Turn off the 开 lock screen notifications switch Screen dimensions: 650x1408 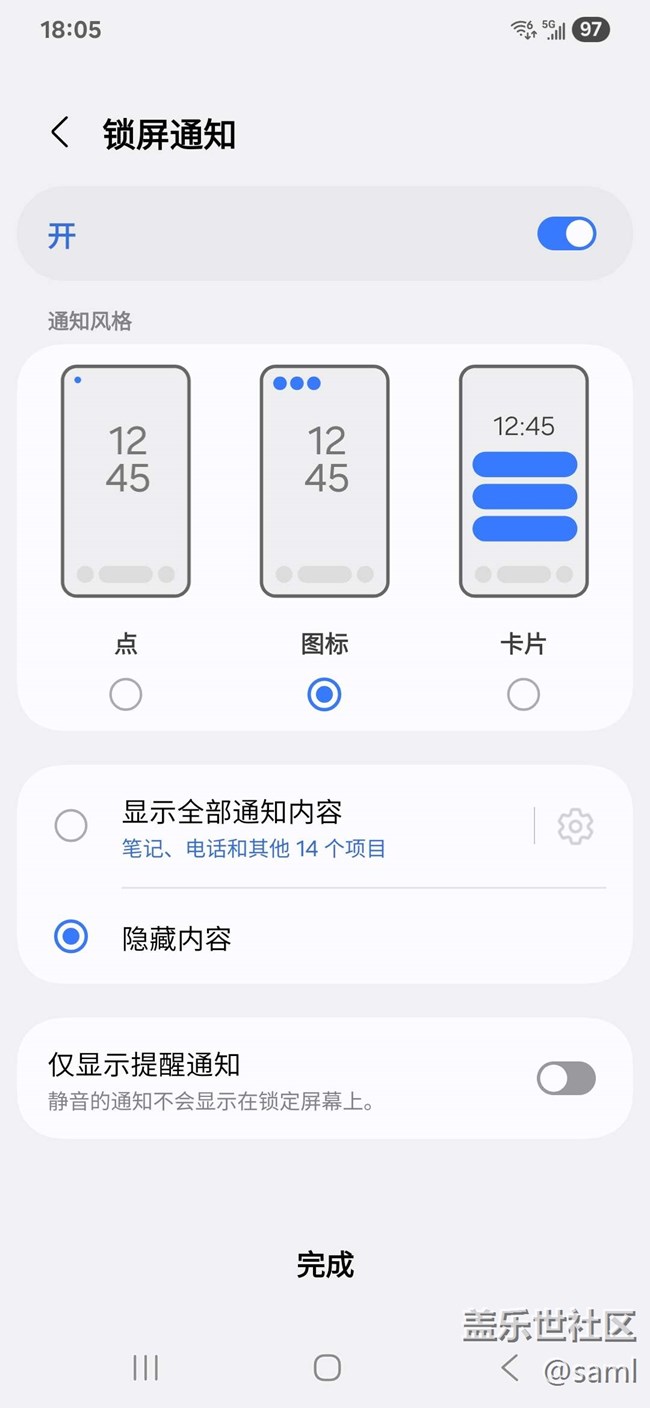[x=566, y=234]
